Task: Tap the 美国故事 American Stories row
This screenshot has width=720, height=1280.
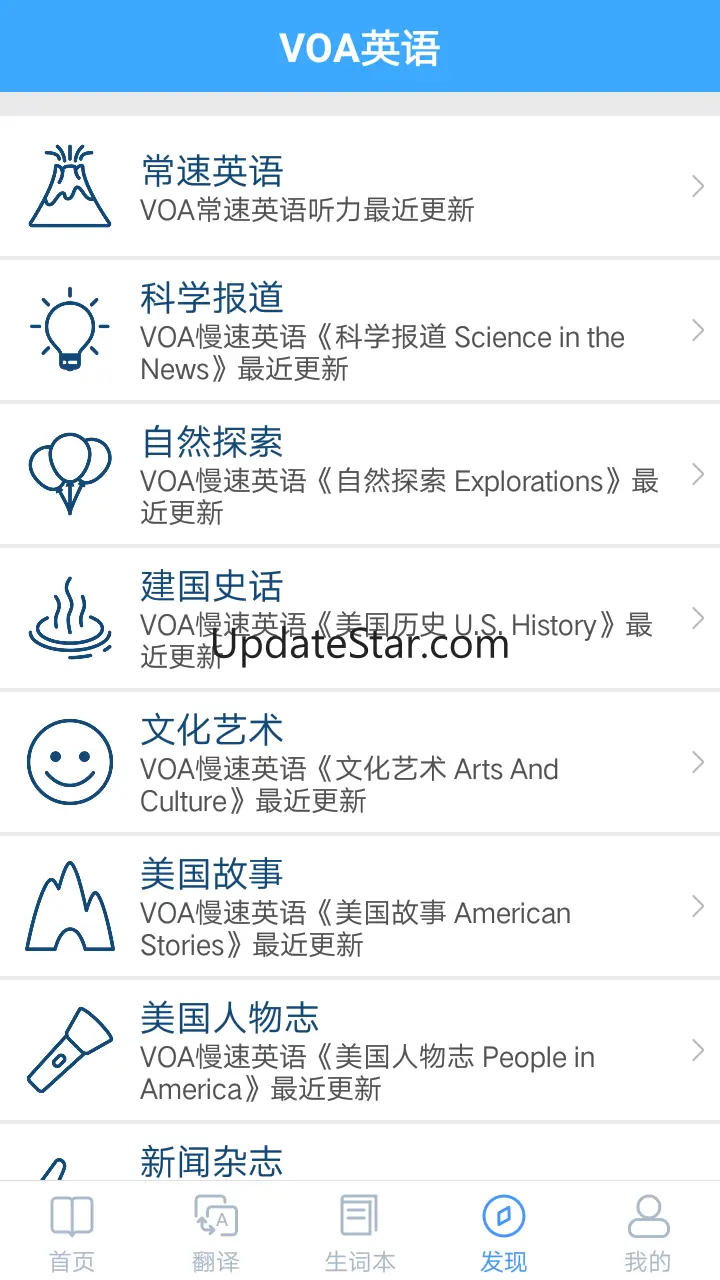Action: coord(360,907)
